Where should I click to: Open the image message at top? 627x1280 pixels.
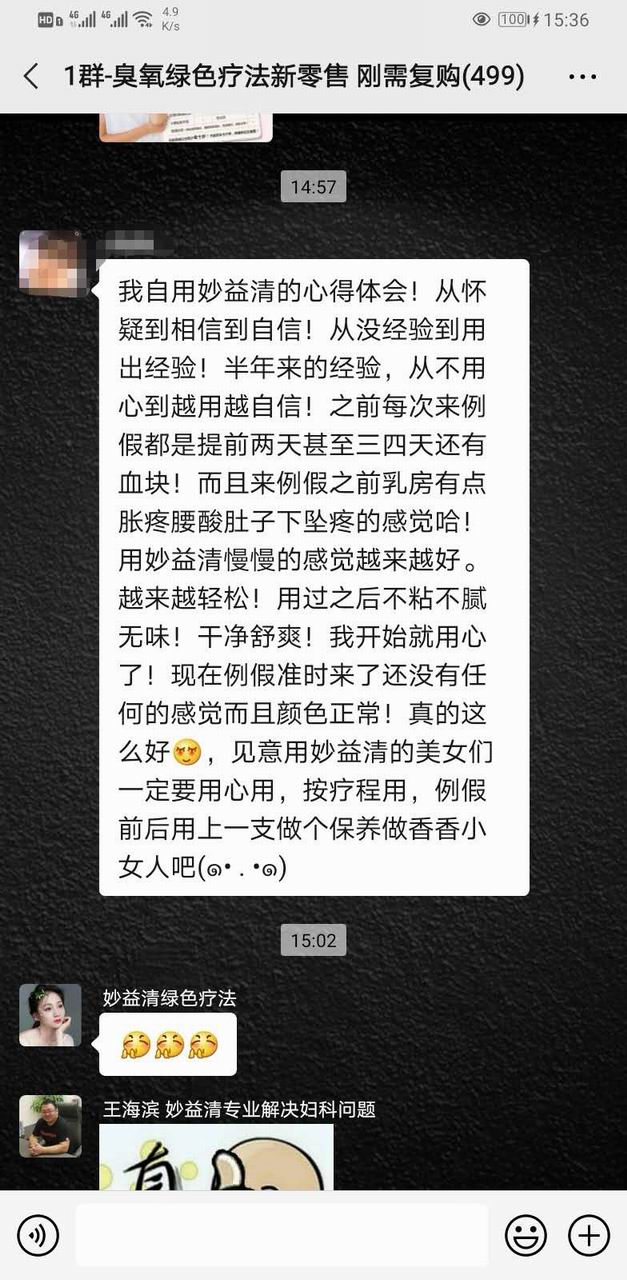(185, 127)
